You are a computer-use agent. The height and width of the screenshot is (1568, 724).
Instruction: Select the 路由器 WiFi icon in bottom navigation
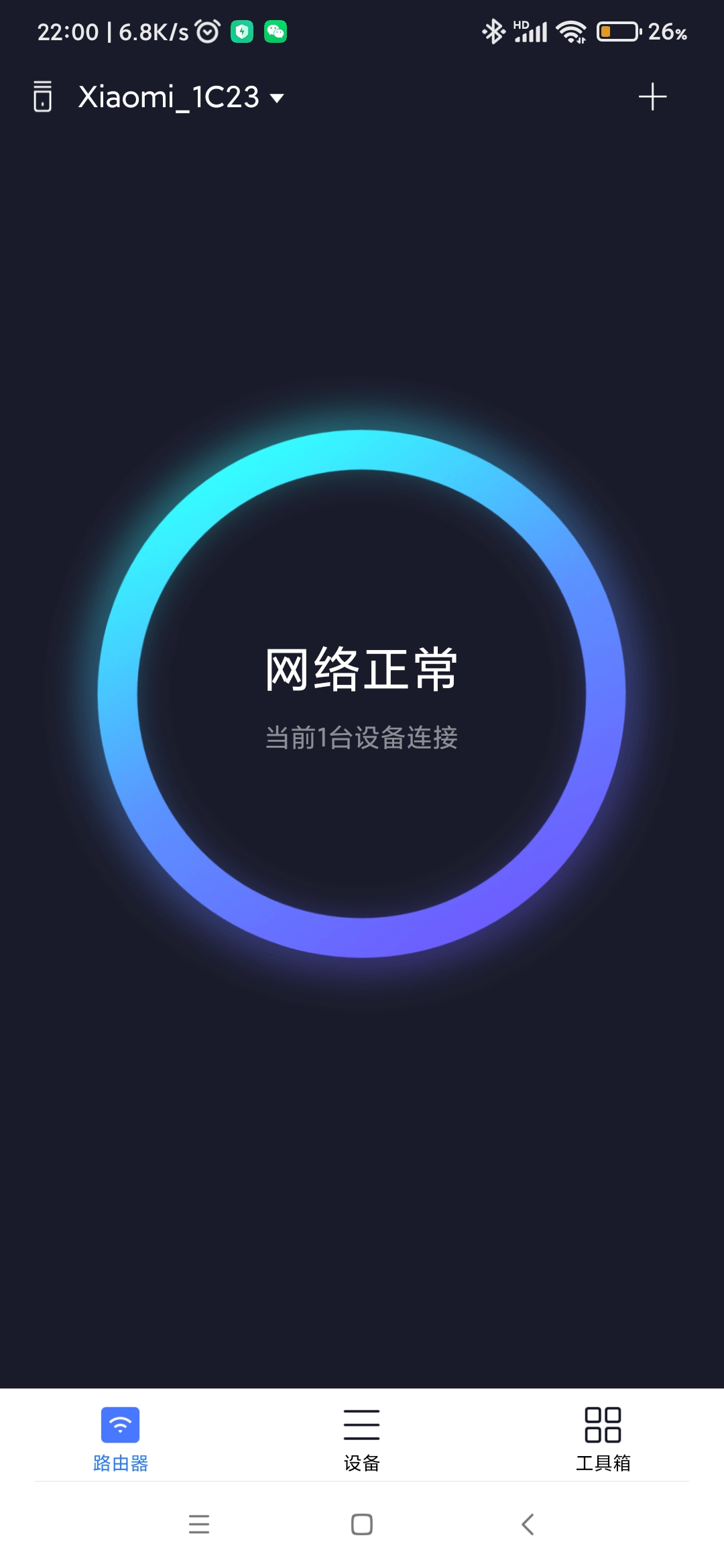[119, 1426]
